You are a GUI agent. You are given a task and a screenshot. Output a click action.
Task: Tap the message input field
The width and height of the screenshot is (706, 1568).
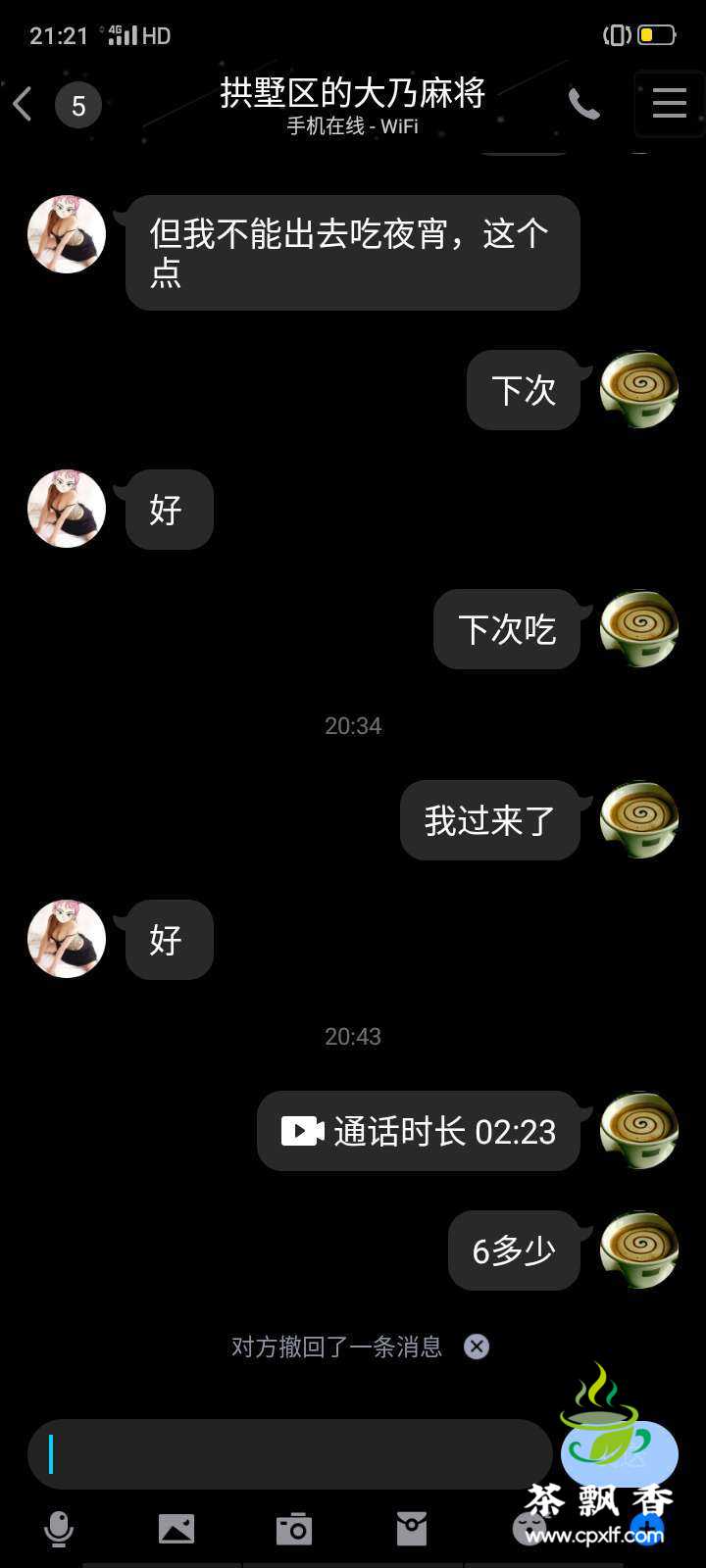point(289,1454)
